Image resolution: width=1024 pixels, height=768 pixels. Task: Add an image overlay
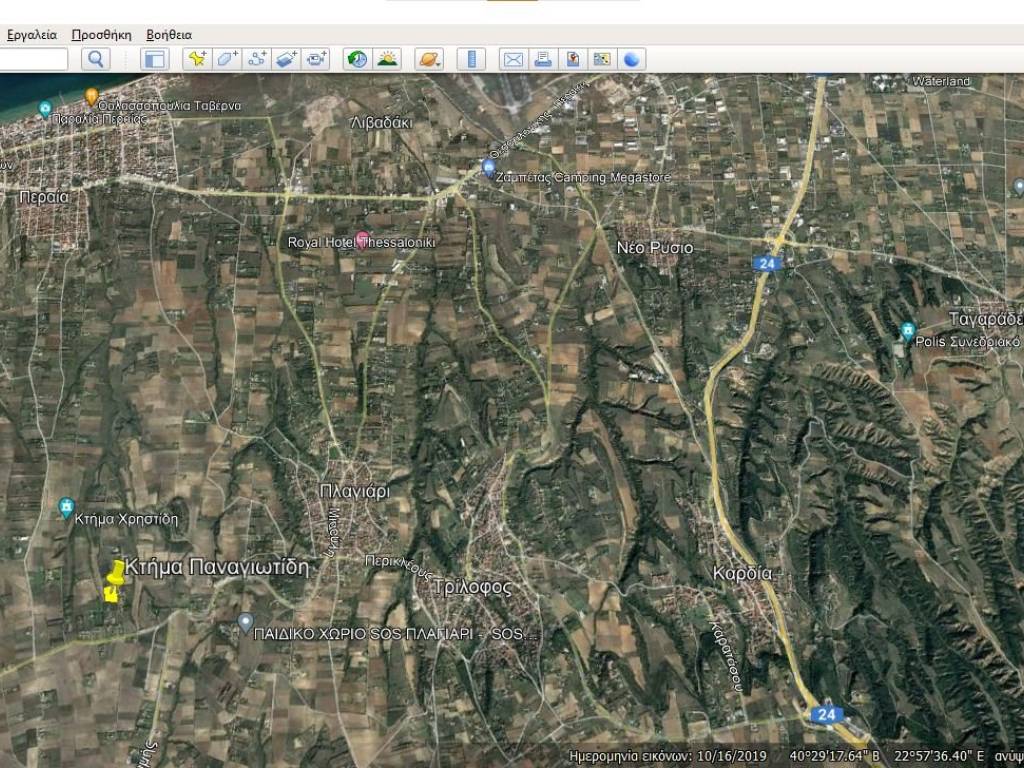pyautogui.click(x=287, y=59)
